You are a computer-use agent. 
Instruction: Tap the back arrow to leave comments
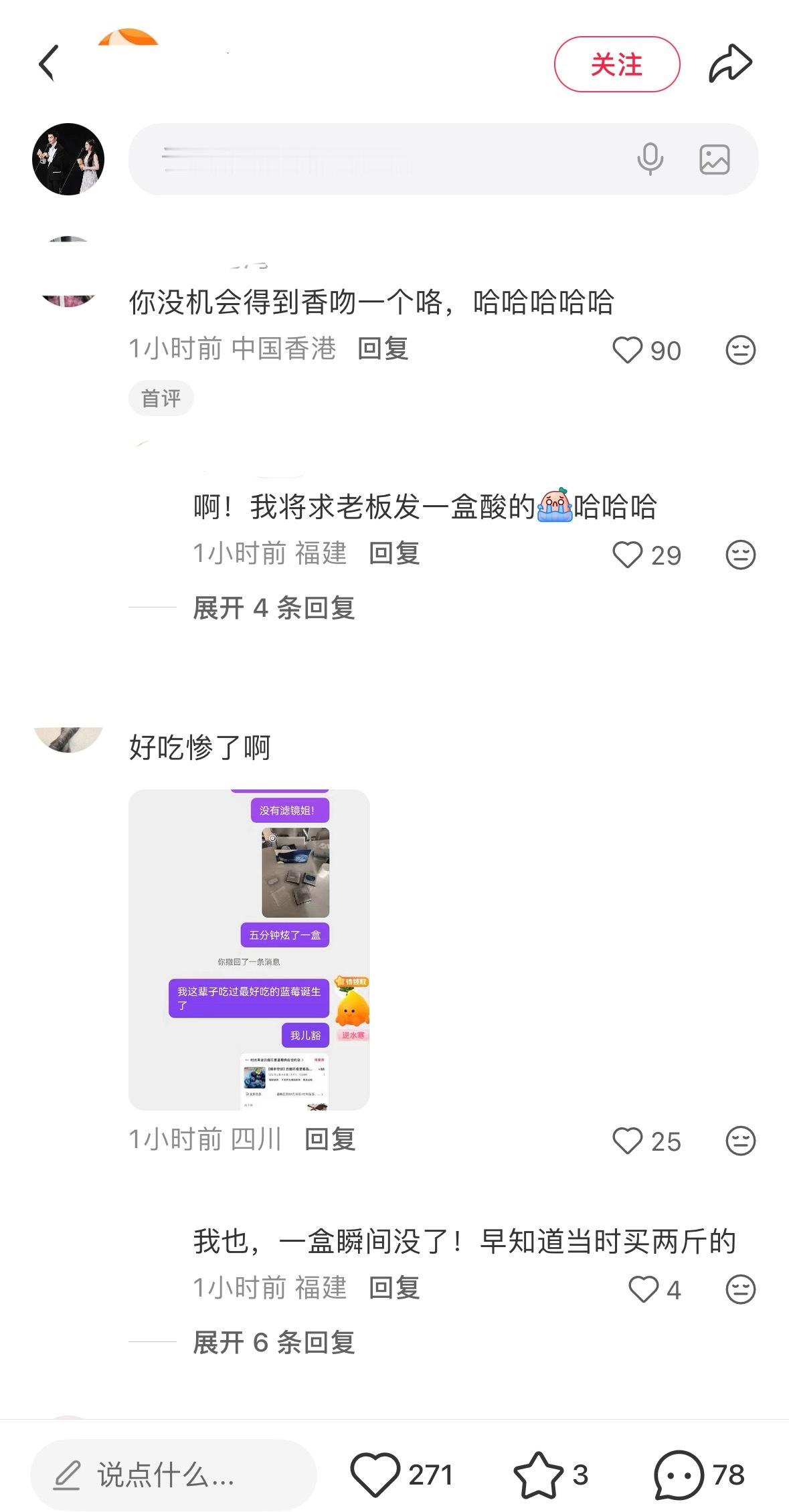click(47, 64)
